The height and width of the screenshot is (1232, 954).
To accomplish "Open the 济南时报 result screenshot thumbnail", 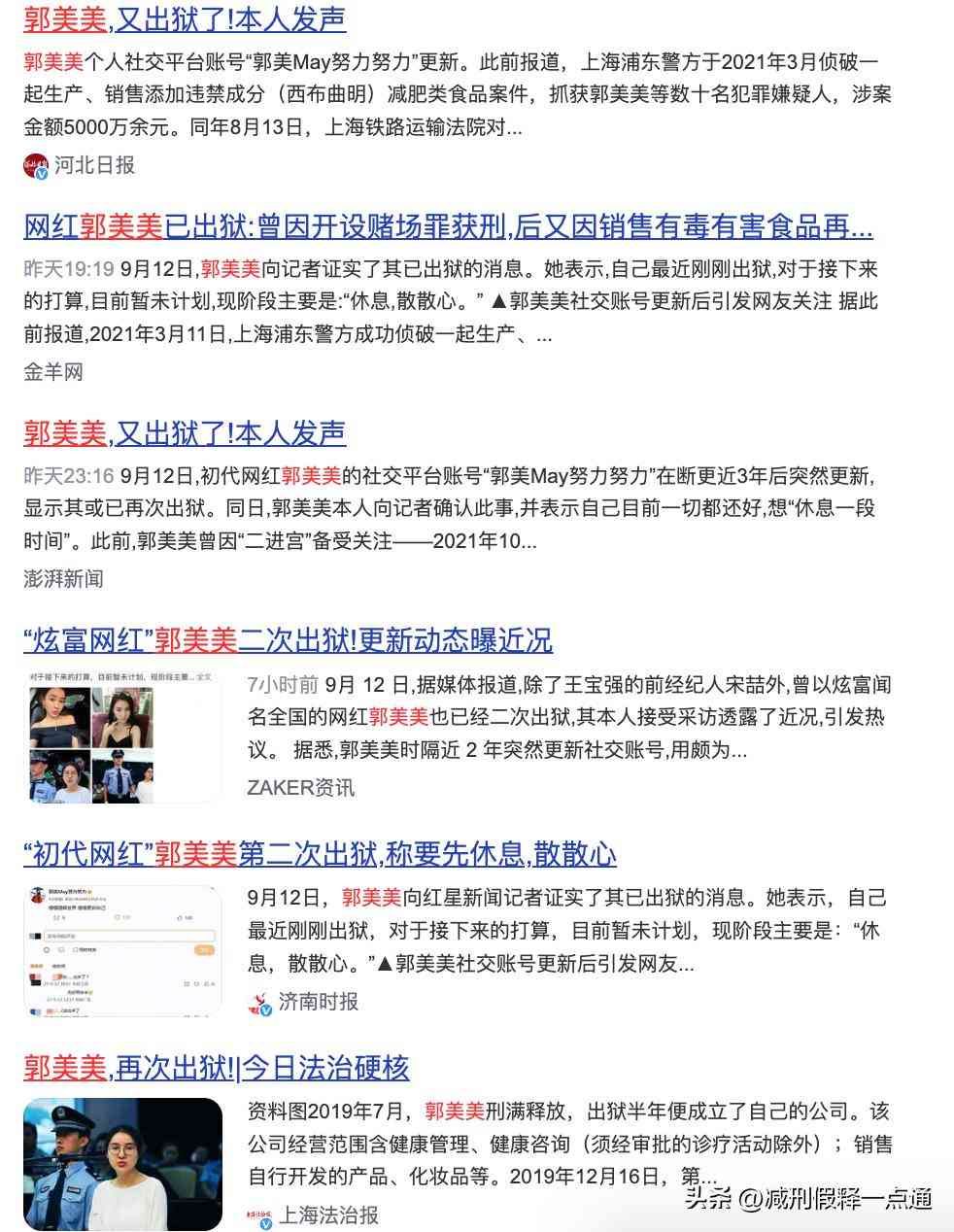I will click(122, 950).
